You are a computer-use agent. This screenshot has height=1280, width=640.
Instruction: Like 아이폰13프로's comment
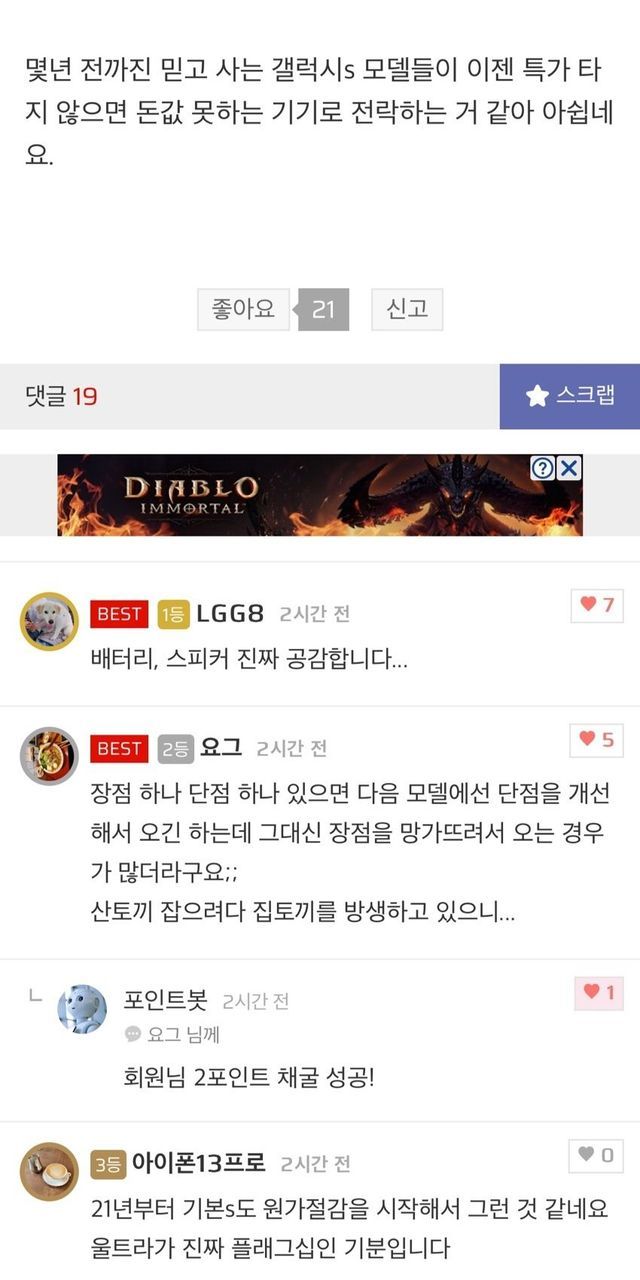[x=597, y=1155]
